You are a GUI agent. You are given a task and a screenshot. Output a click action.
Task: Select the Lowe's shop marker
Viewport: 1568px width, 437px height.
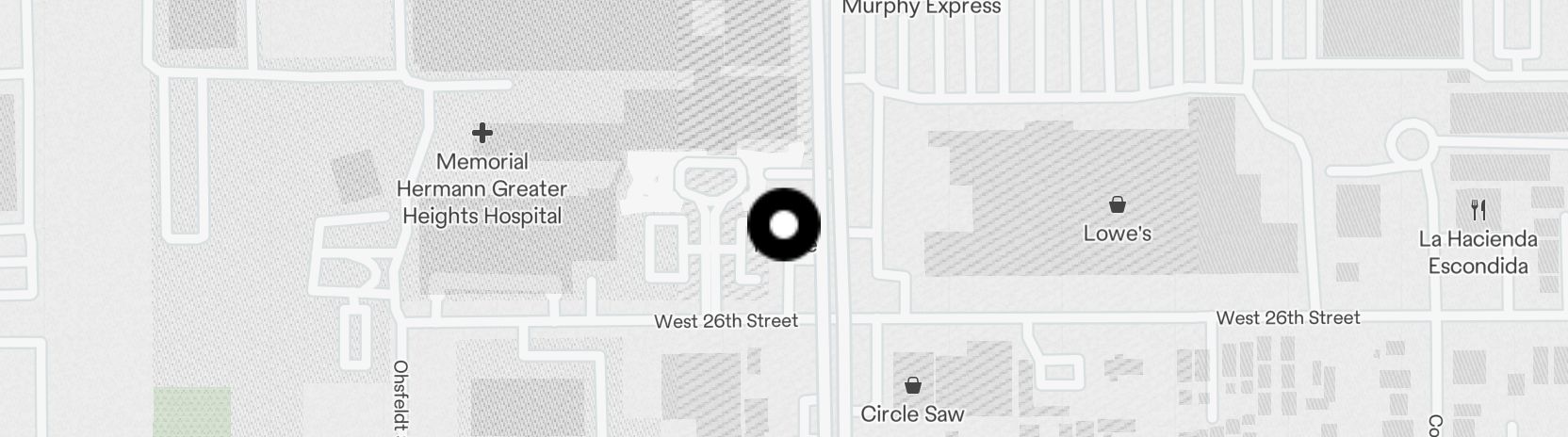pyautogui.click(x=1117, y=205)
